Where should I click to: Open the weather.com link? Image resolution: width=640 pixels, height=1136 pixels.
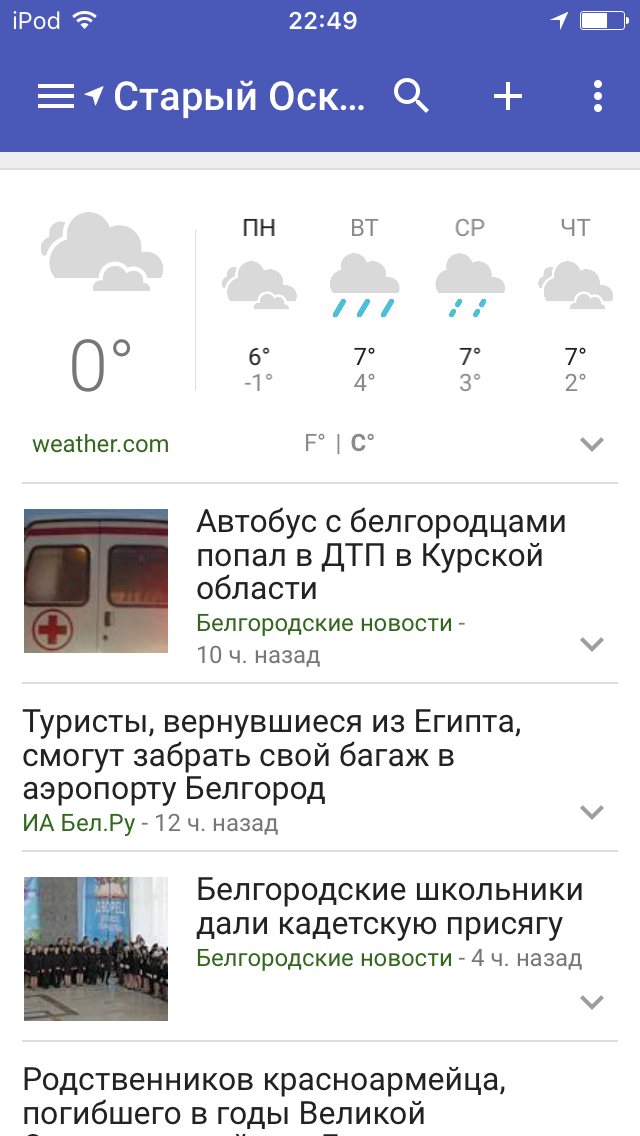click(101, 444)
